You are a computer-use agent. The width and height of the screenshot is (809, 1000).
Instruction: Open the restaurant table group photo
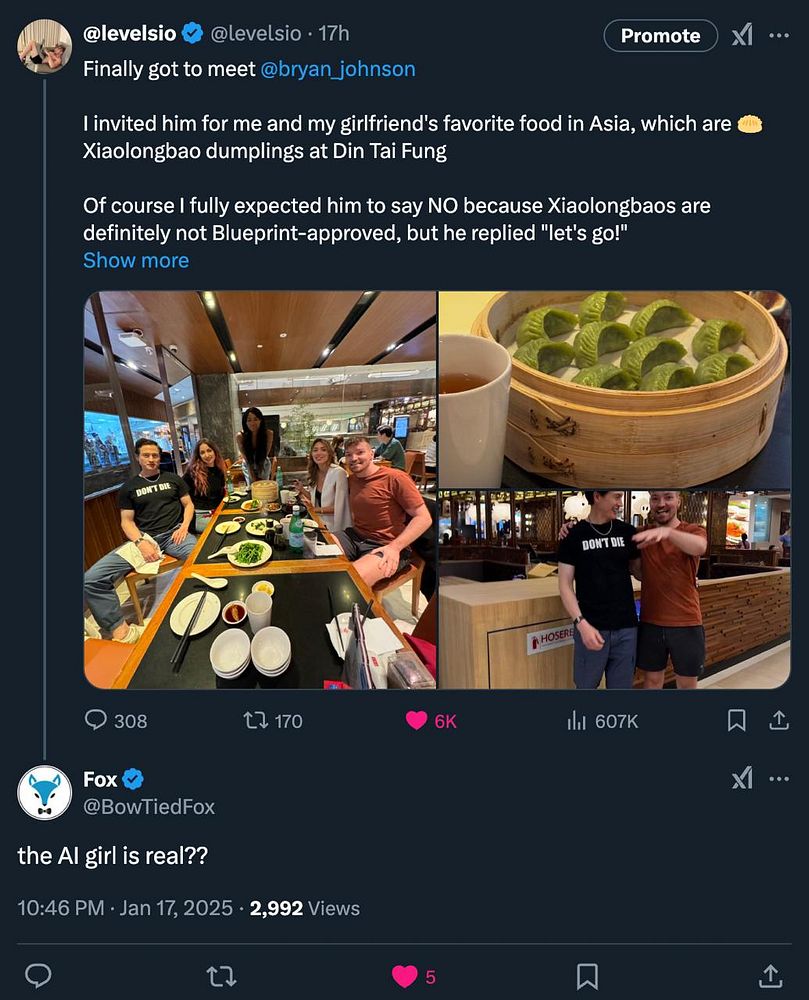(x=260, y=490)
